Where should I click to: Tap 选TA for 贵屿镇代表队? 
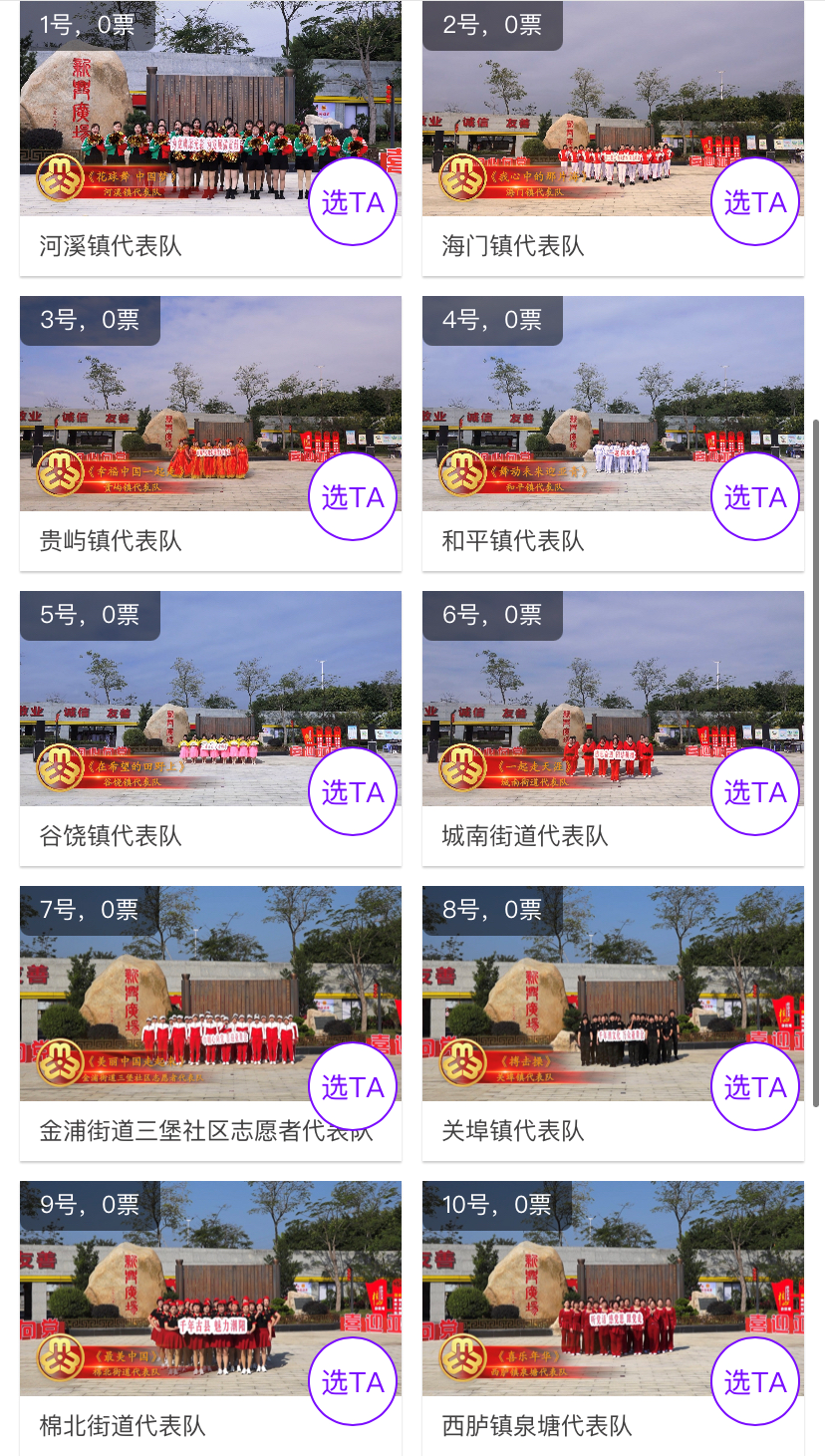[353, 497]
